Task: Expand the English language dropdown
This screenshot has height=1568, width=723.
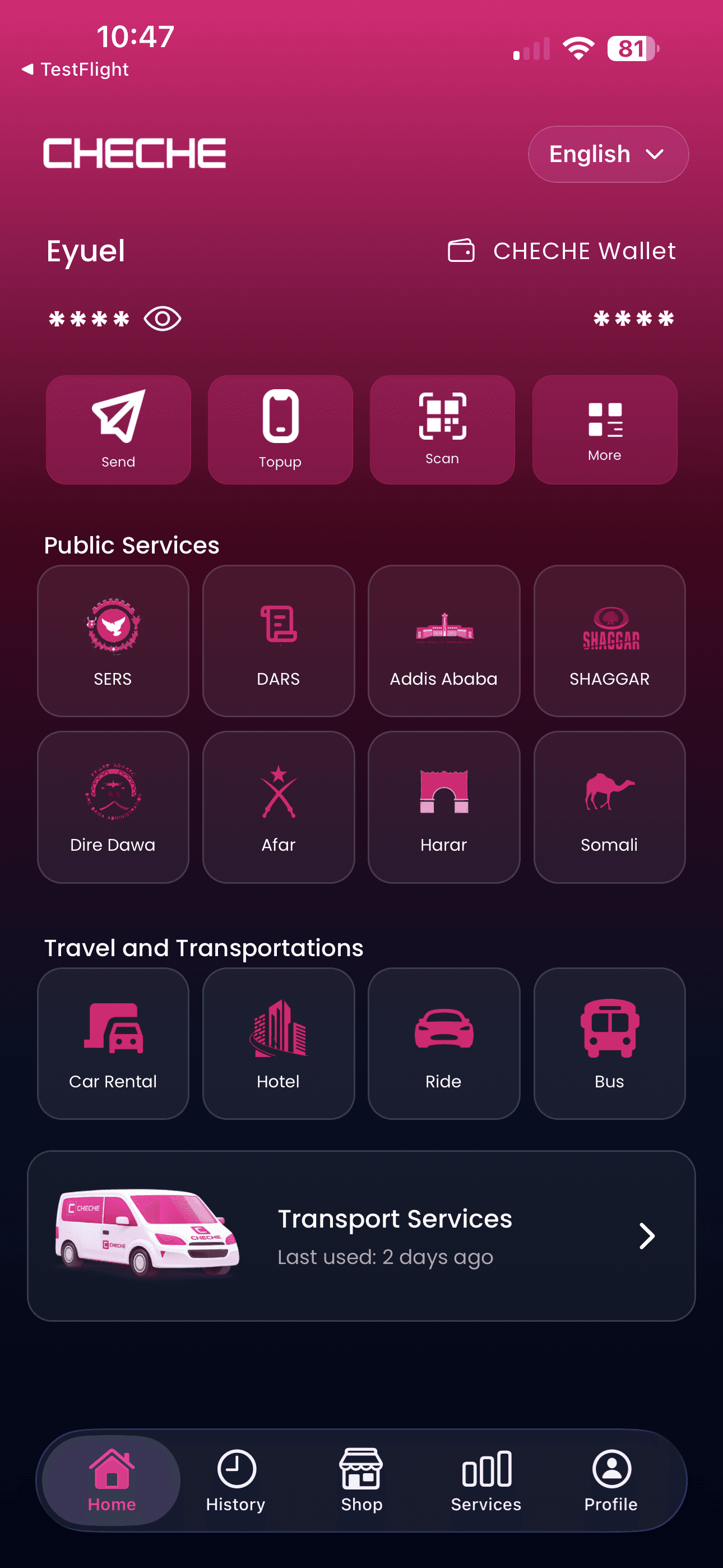Action: click(x=608, y=154)
